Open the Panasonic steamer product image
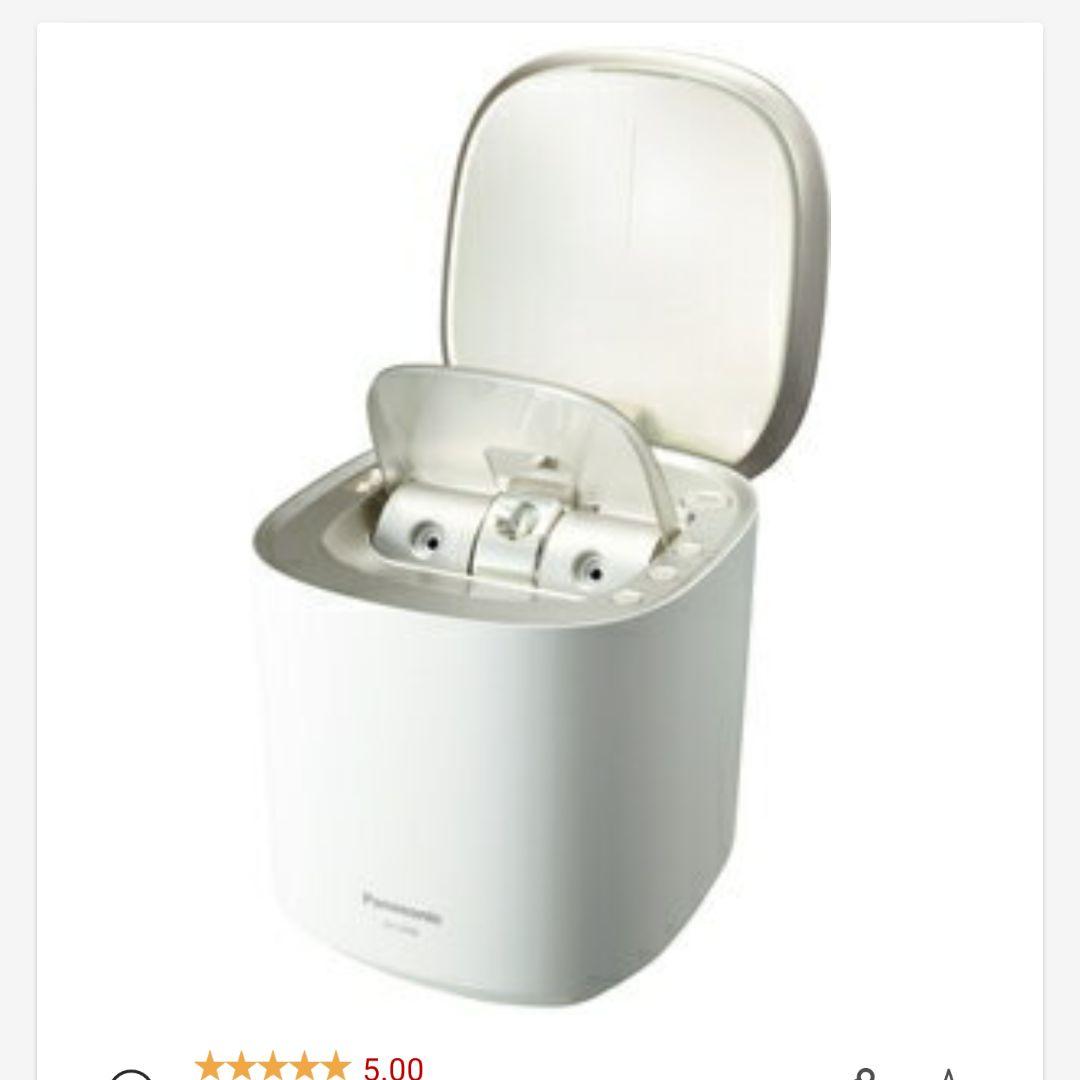The width and height of the screenshot is (1080, 1080). (x=540, y=530)
